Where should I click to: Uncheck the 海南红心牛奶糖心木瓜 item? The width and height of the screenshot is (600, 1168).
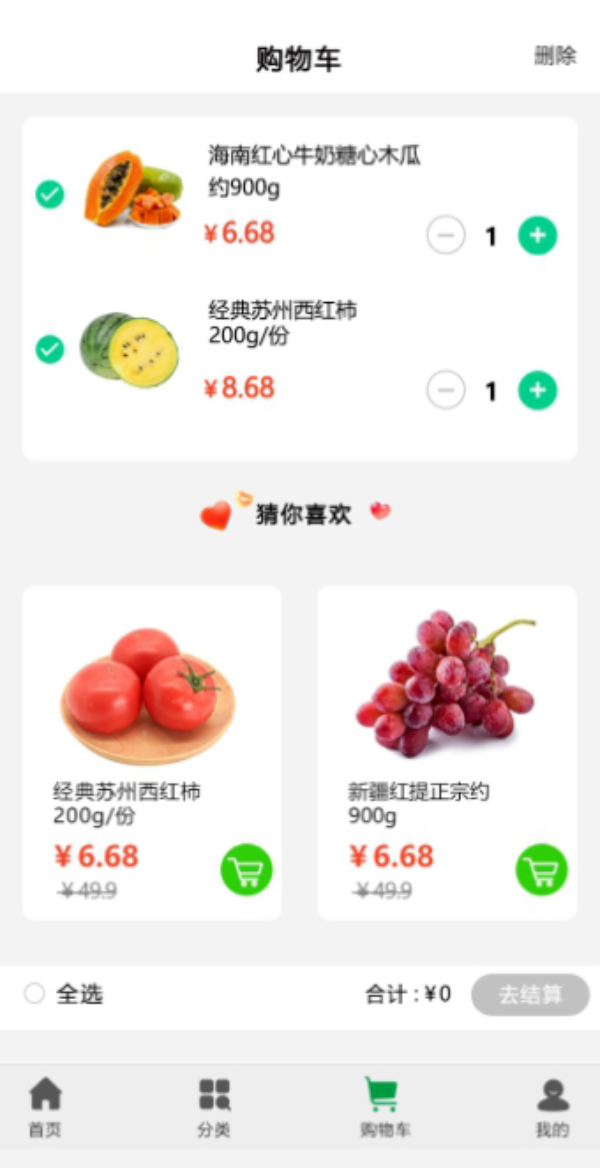click(50, 194)
